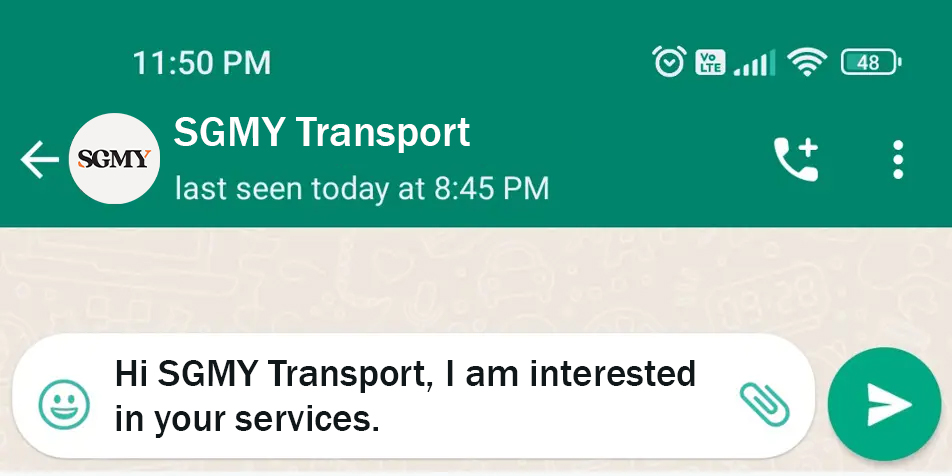
Task: Attach a file with the paperclip
Action: 765,404
